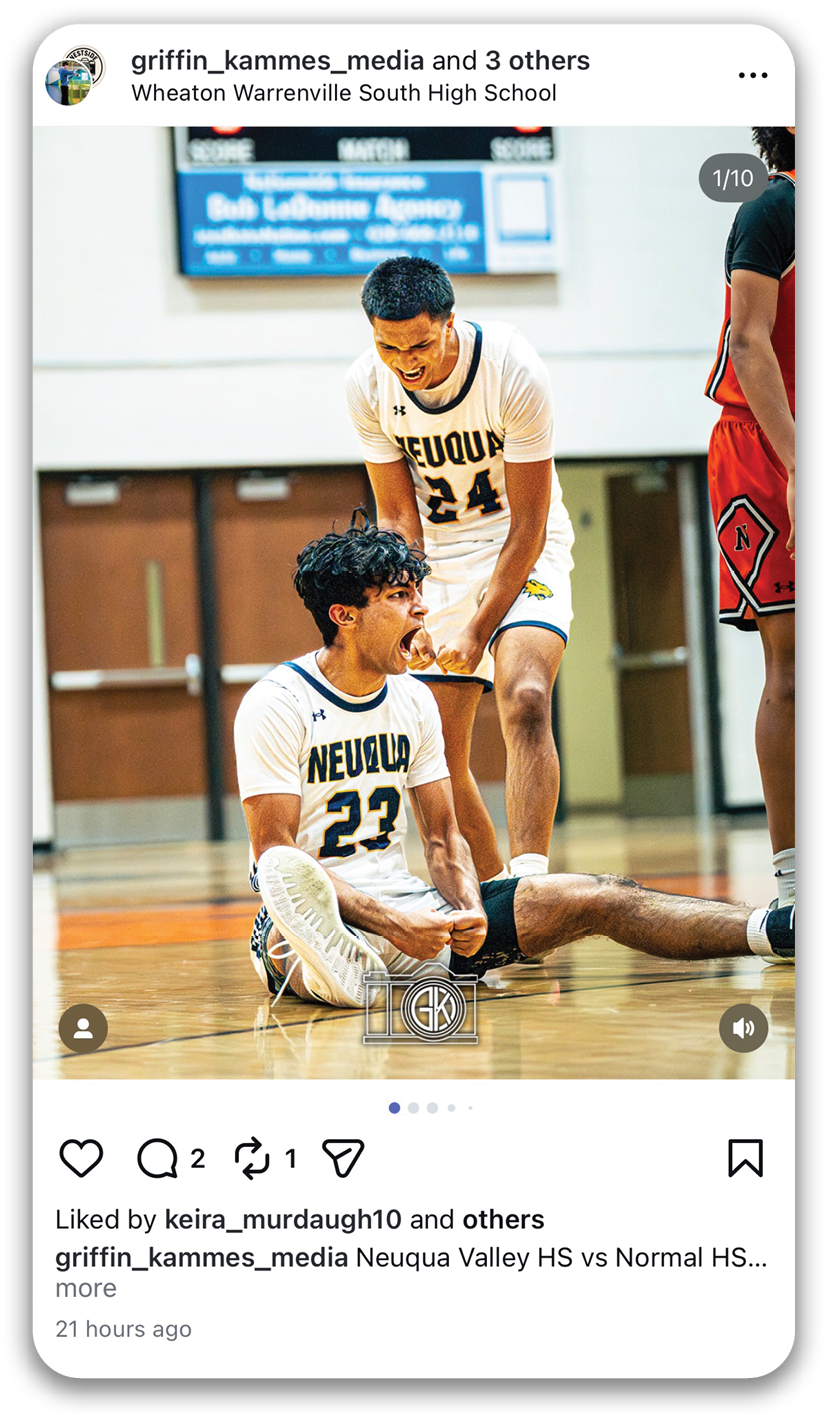Open the comments on this post
This screenshot has height=1420, width=828.
[x=158, y=1158]
